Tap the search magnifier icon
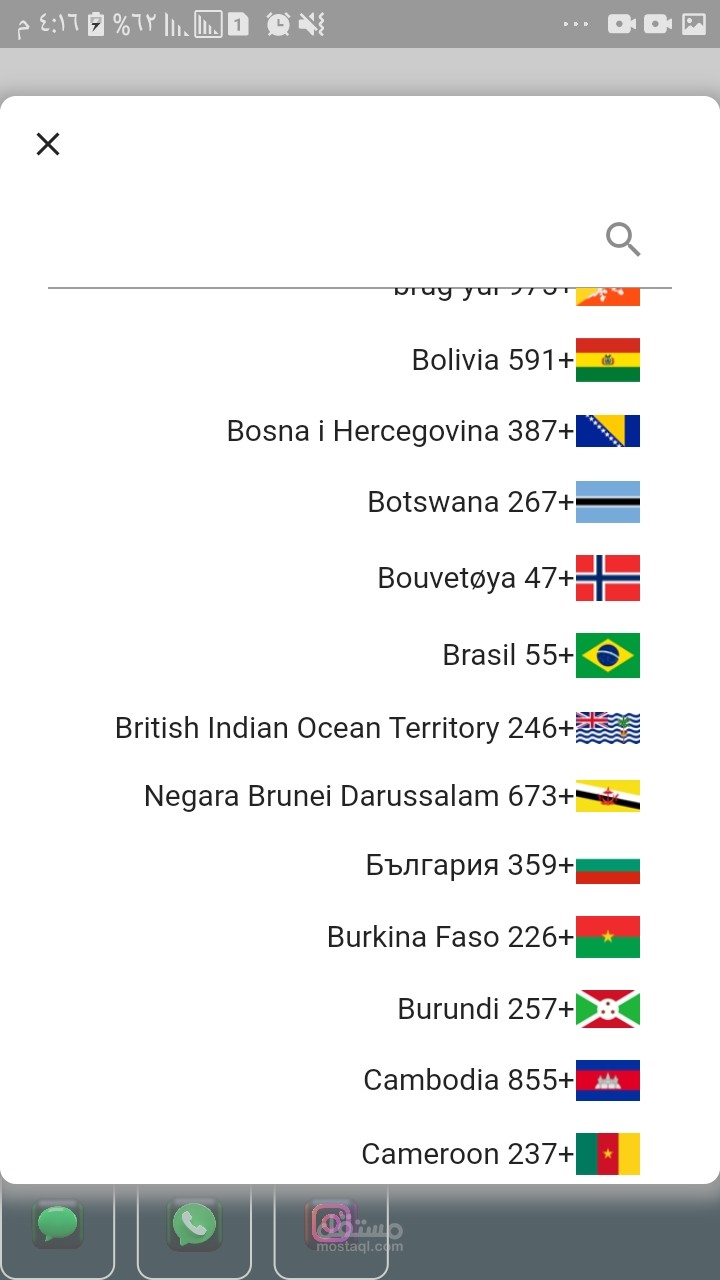 623,240
